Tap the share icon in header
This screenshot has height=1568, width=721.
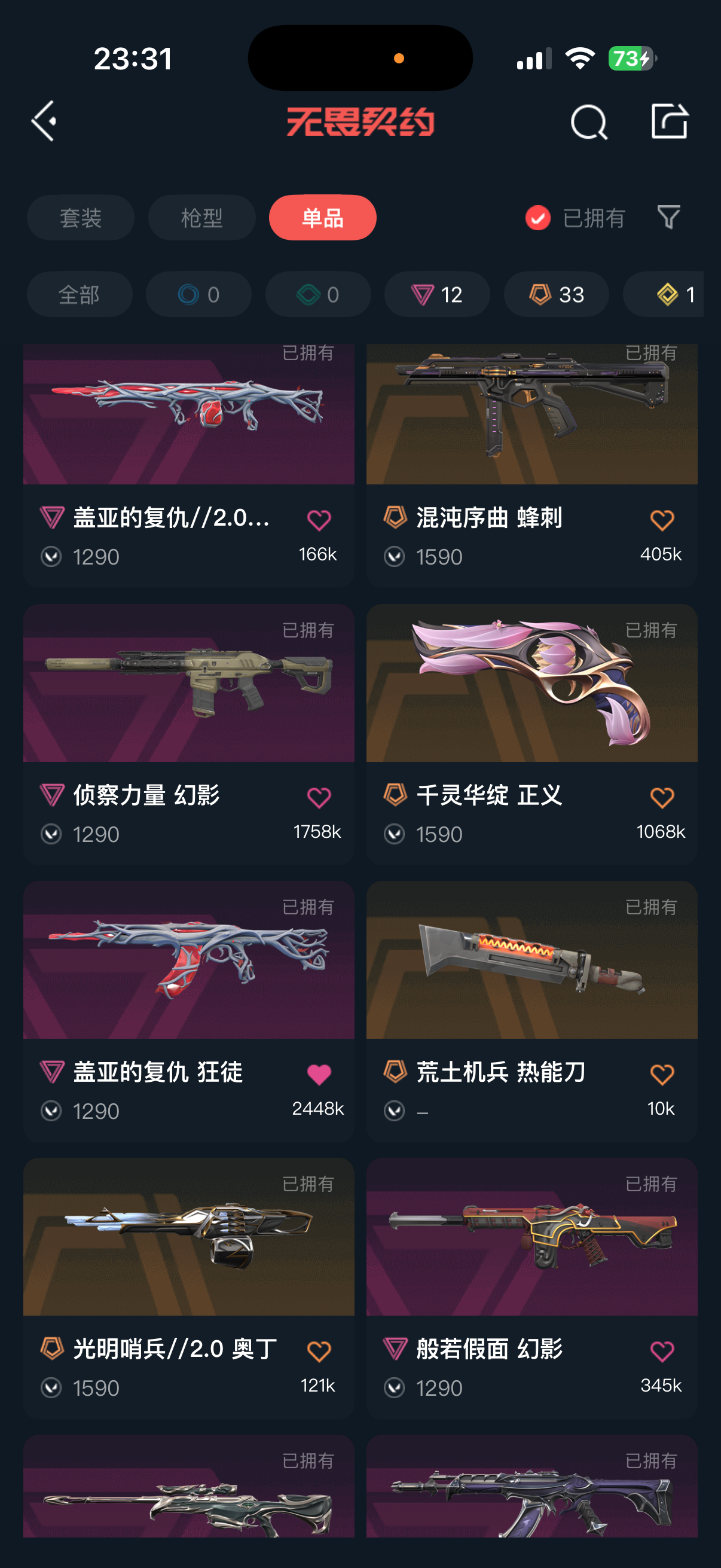pyautogui.click(x=669, y=121)
